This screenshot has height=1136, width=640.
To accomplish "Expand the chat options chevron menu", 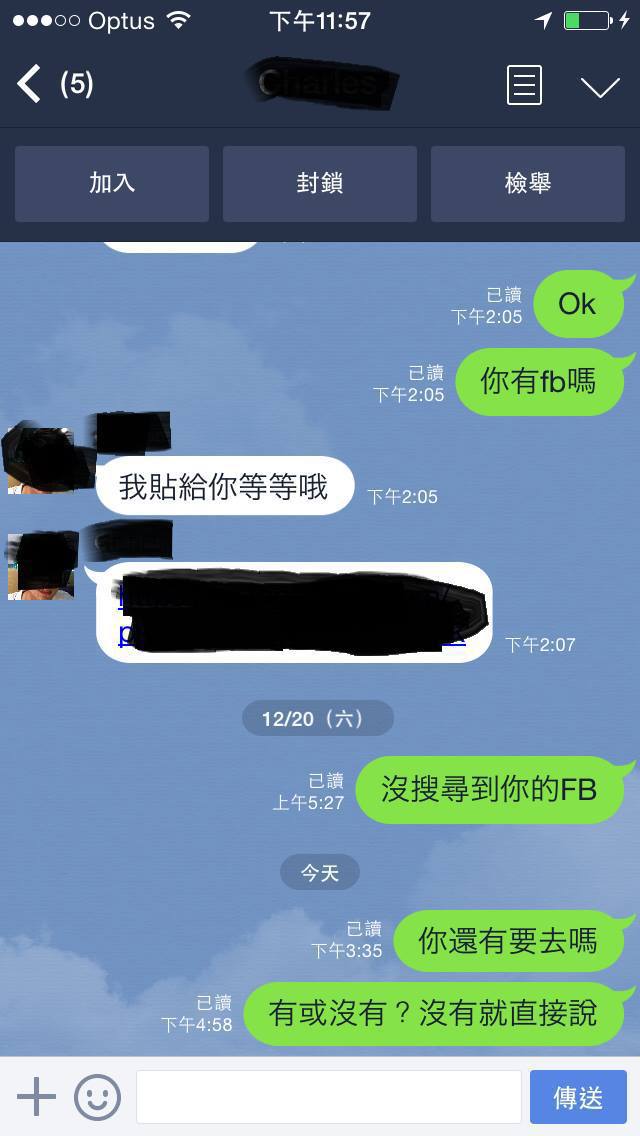I will [x=600, y=87].
